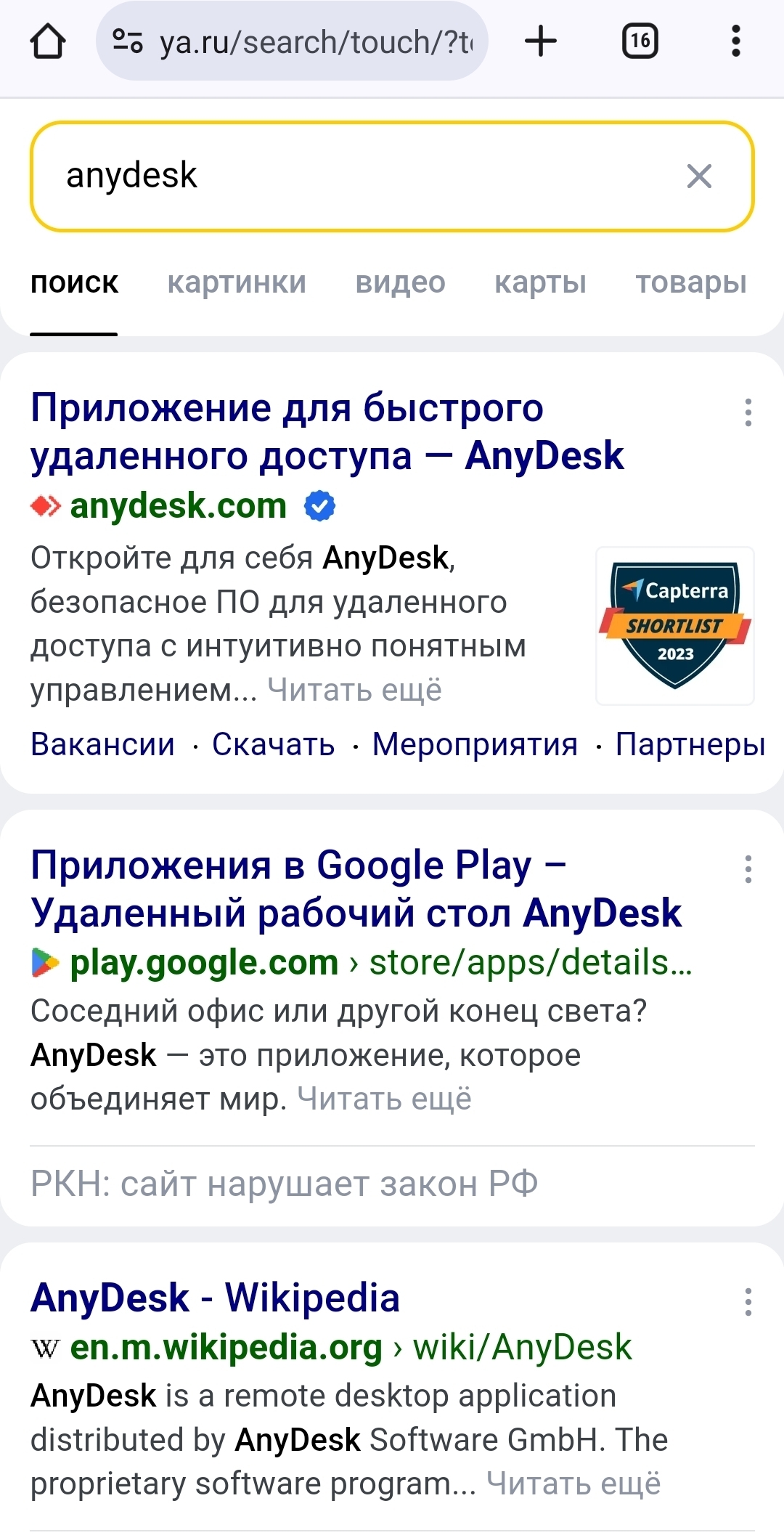Open the browser overflow menu
Image resolution: width=784 pixels, height=1538 pixels.
[x=735, y=41]
